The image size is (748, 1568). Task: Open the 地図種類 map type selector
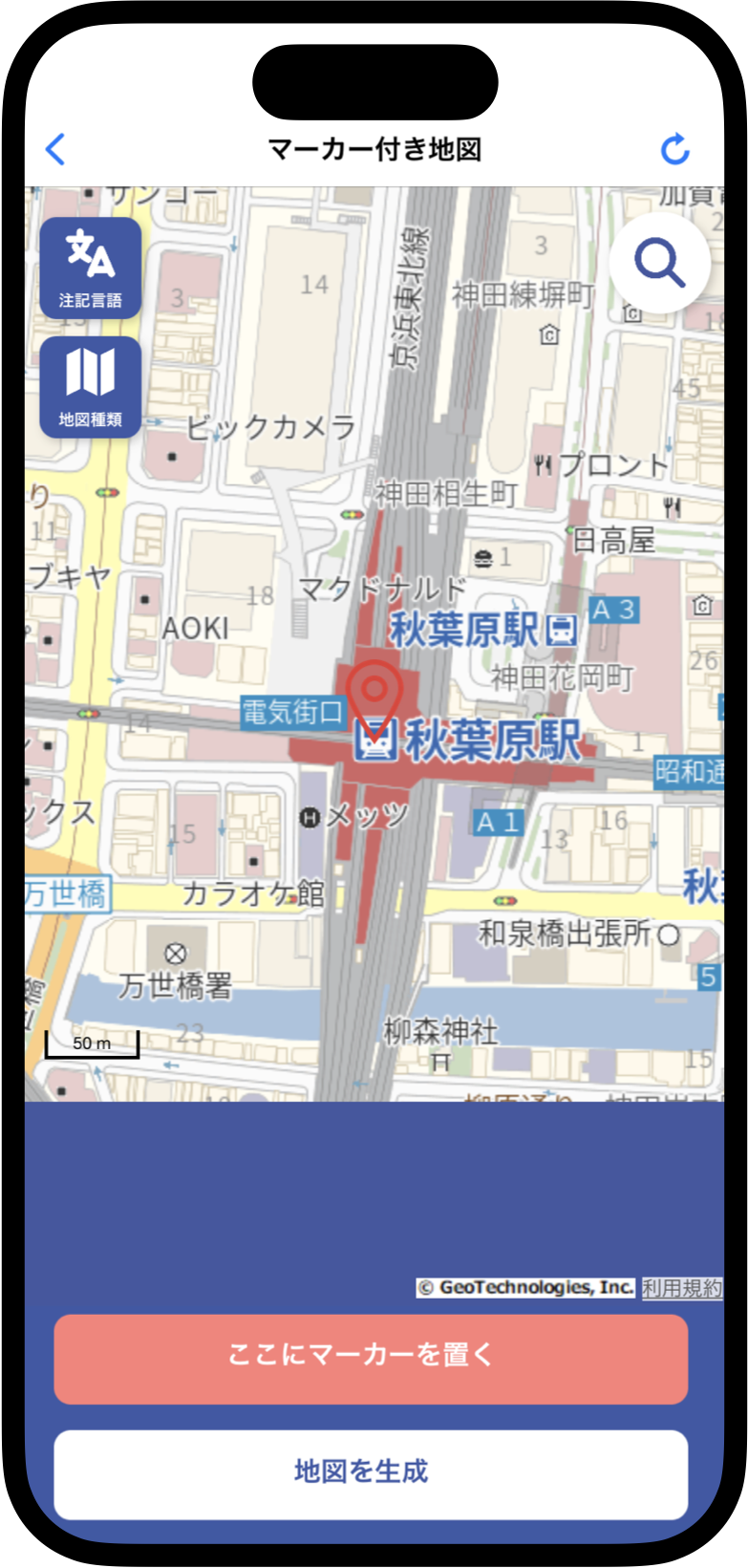[91, 387]
